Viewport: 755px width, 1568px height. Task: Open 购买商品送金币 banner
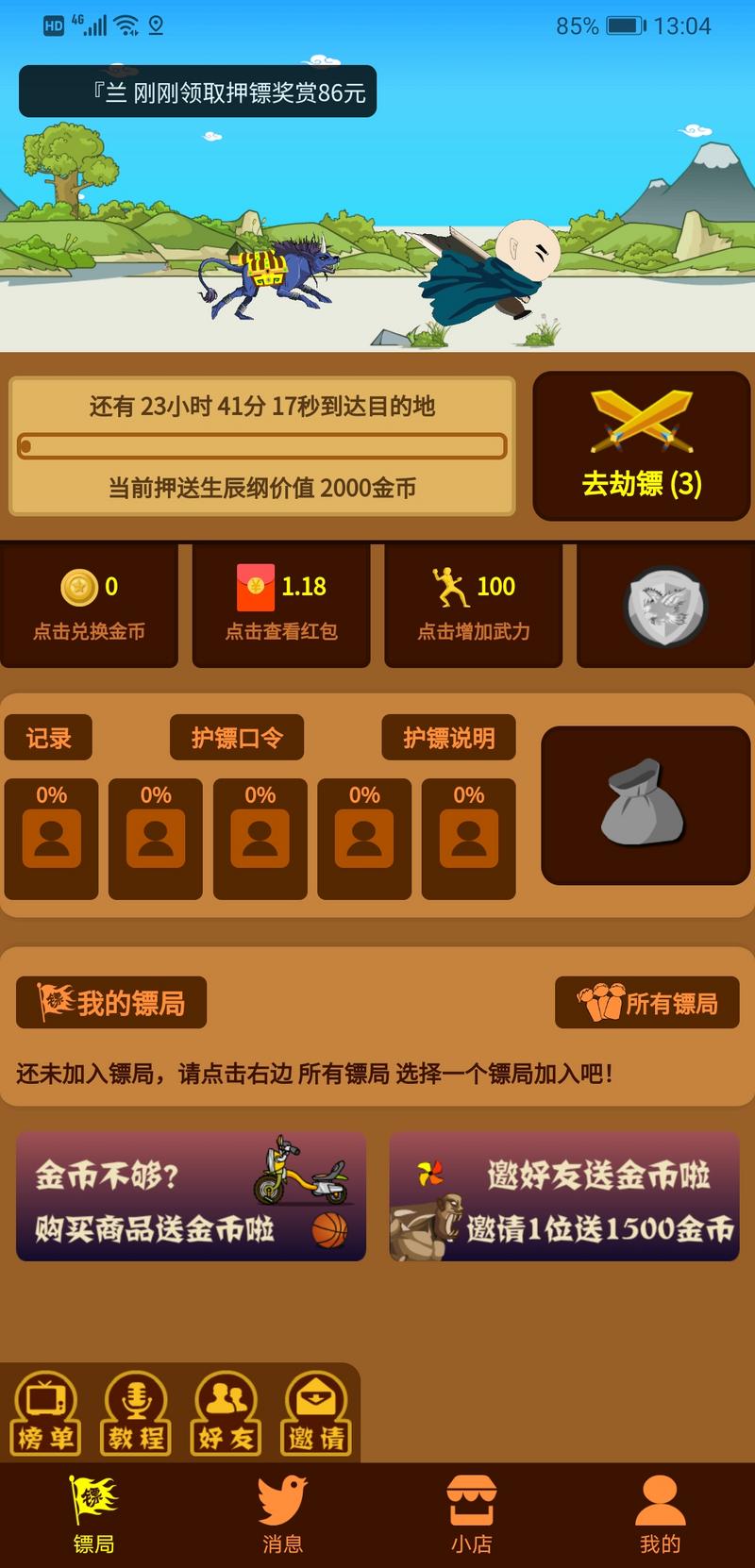(191, 1197)
